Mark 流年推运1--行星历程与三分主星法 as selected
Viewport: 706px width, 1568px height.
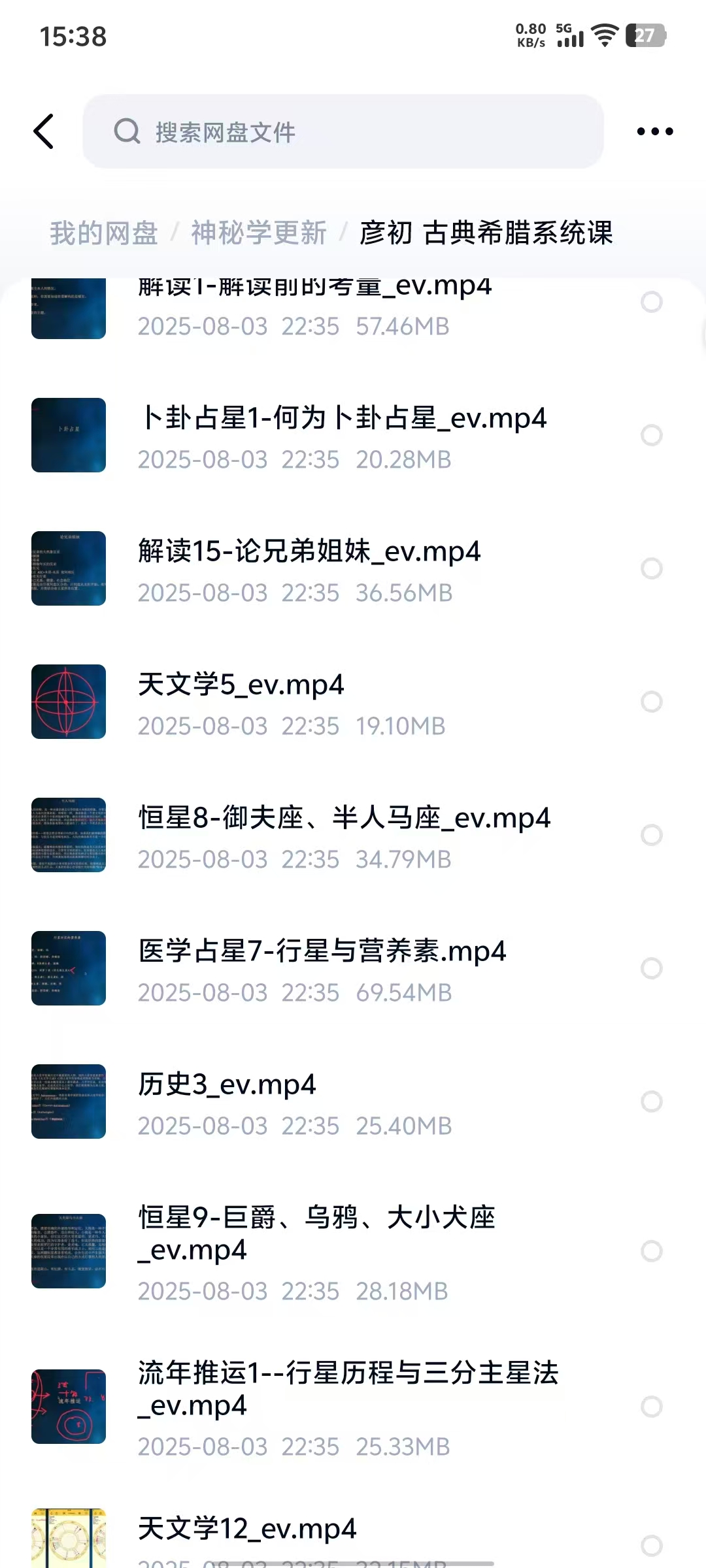(652, 1407)
